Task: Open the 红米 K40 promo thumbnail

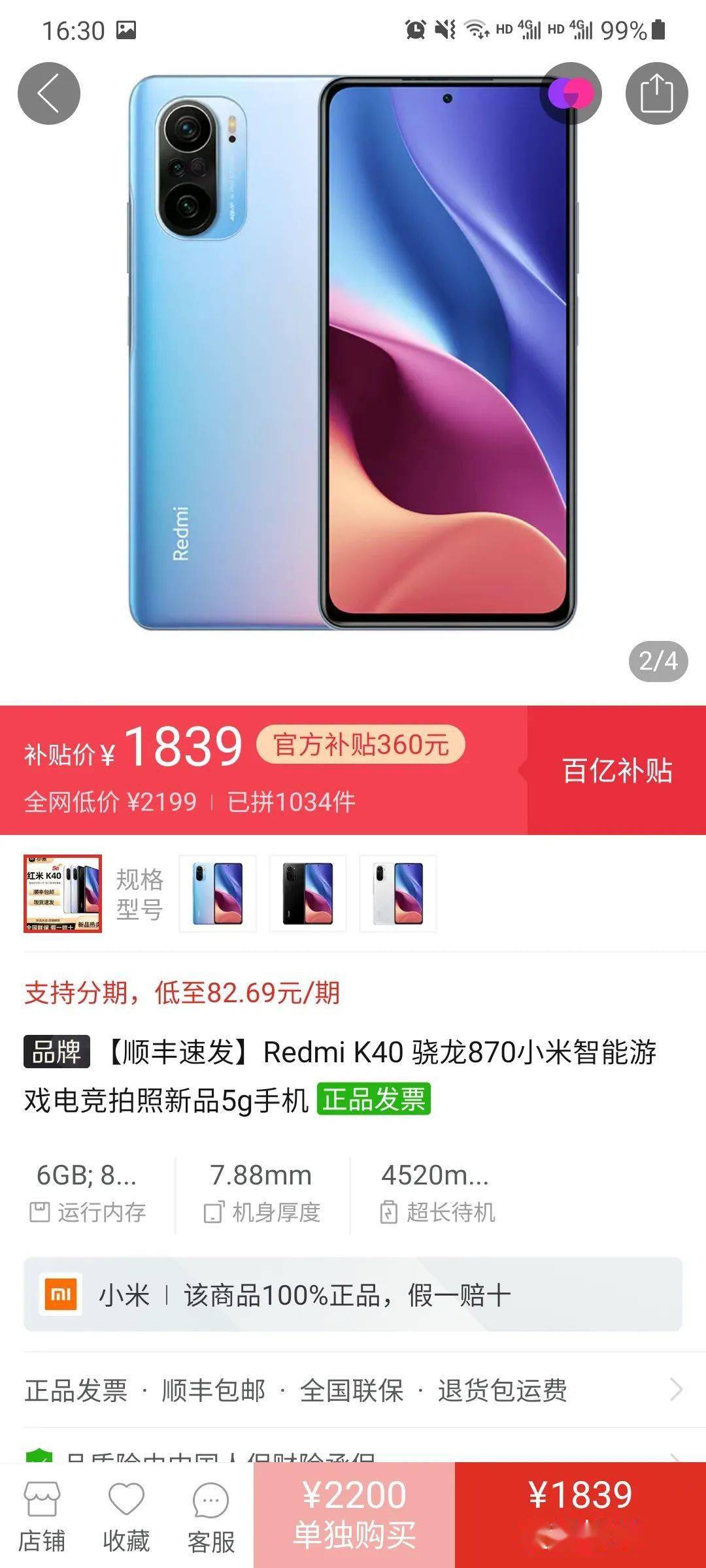Action: pos(63,893)
